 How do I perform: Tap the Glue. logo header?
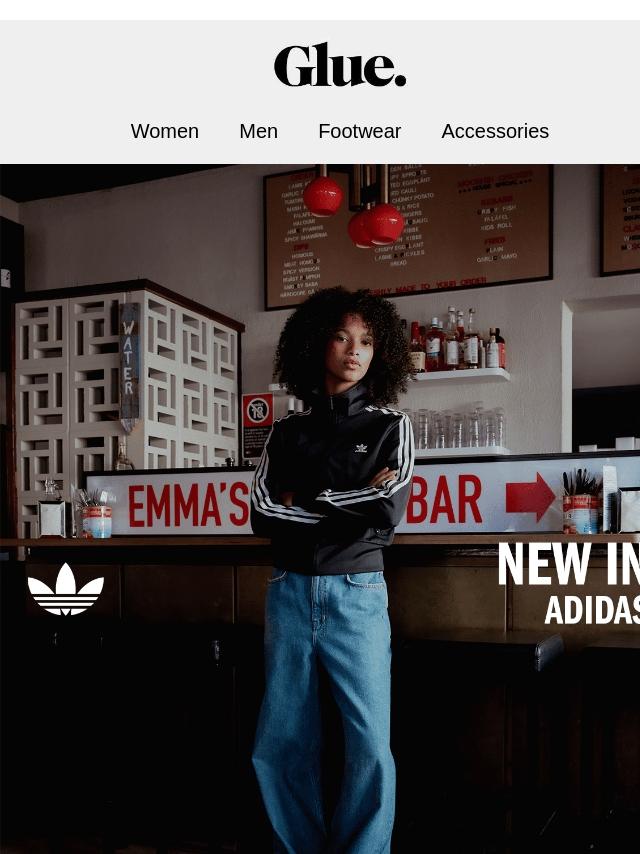340,65
